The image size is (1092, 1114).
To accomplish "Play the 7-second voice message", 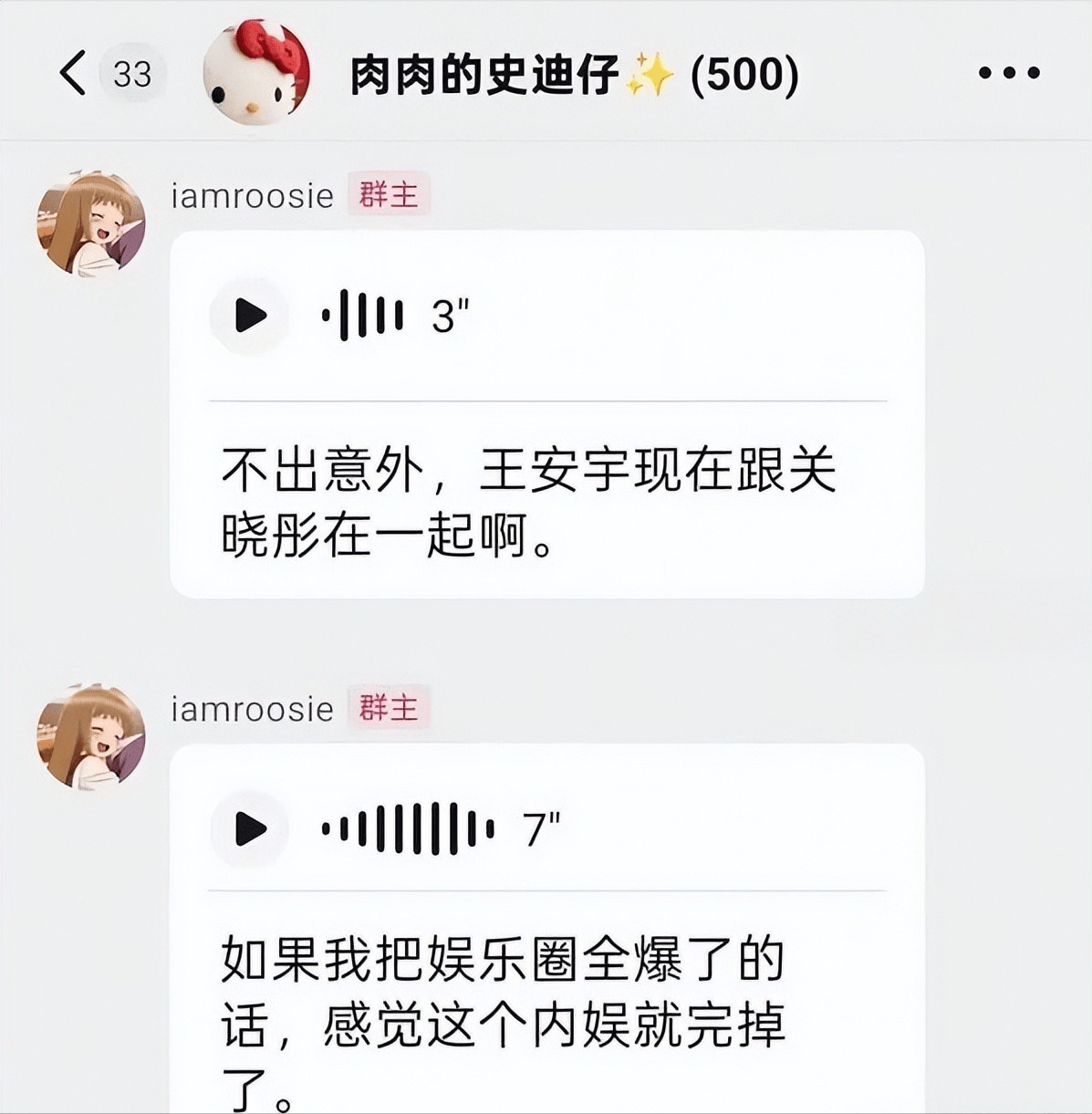I will click(250, 828).
